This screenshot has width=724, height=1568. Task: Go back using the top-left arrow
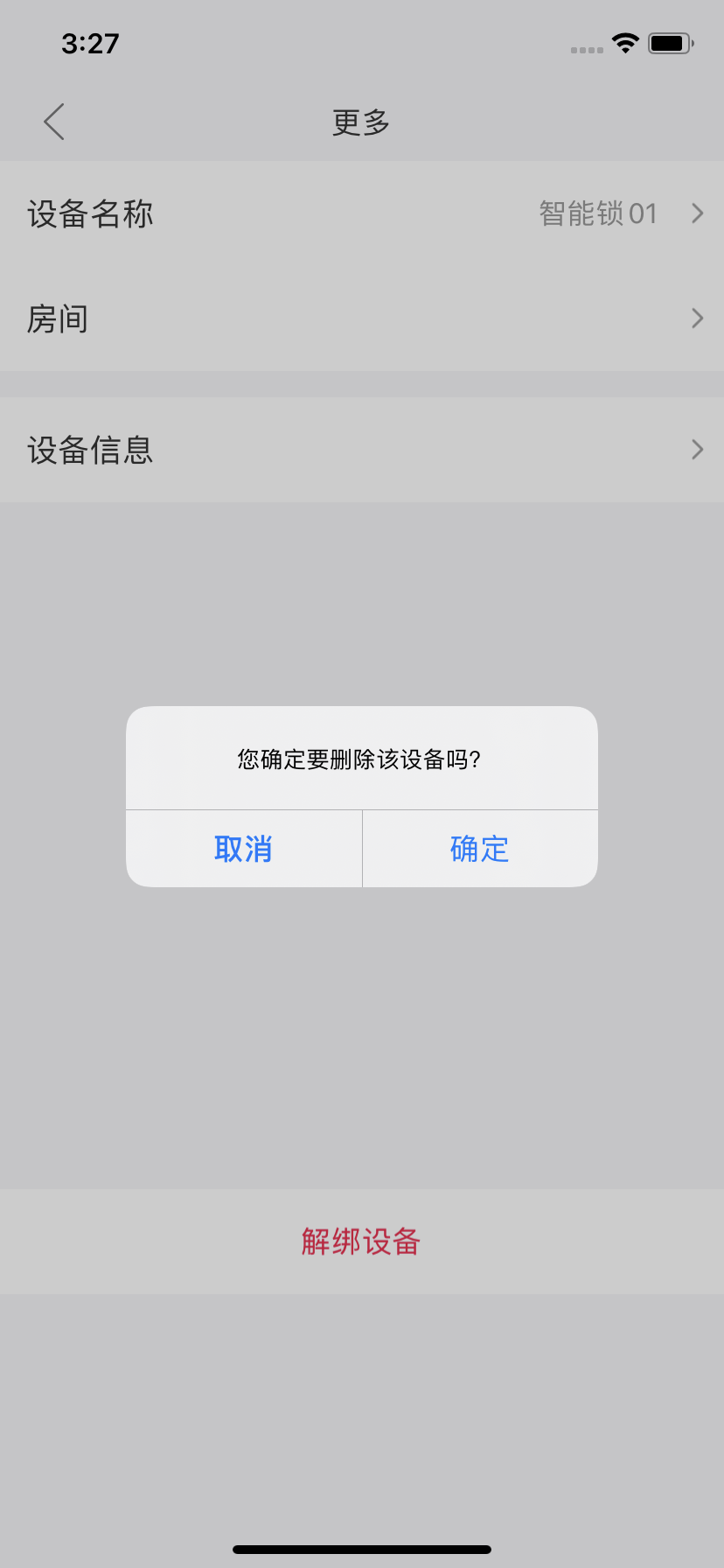tap(54, 122)
